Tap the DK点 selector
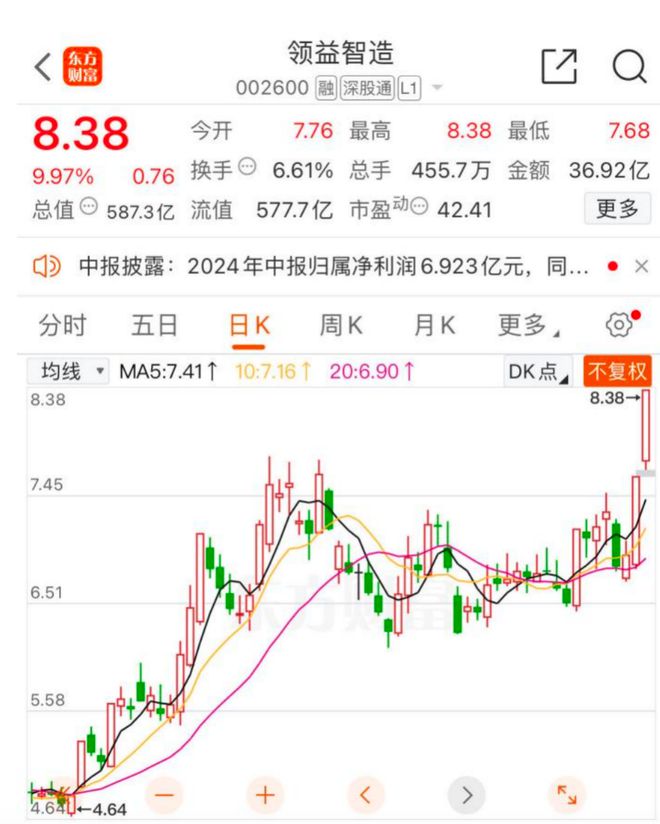Viewport: 660px width, 824px height. click(538, 372)
